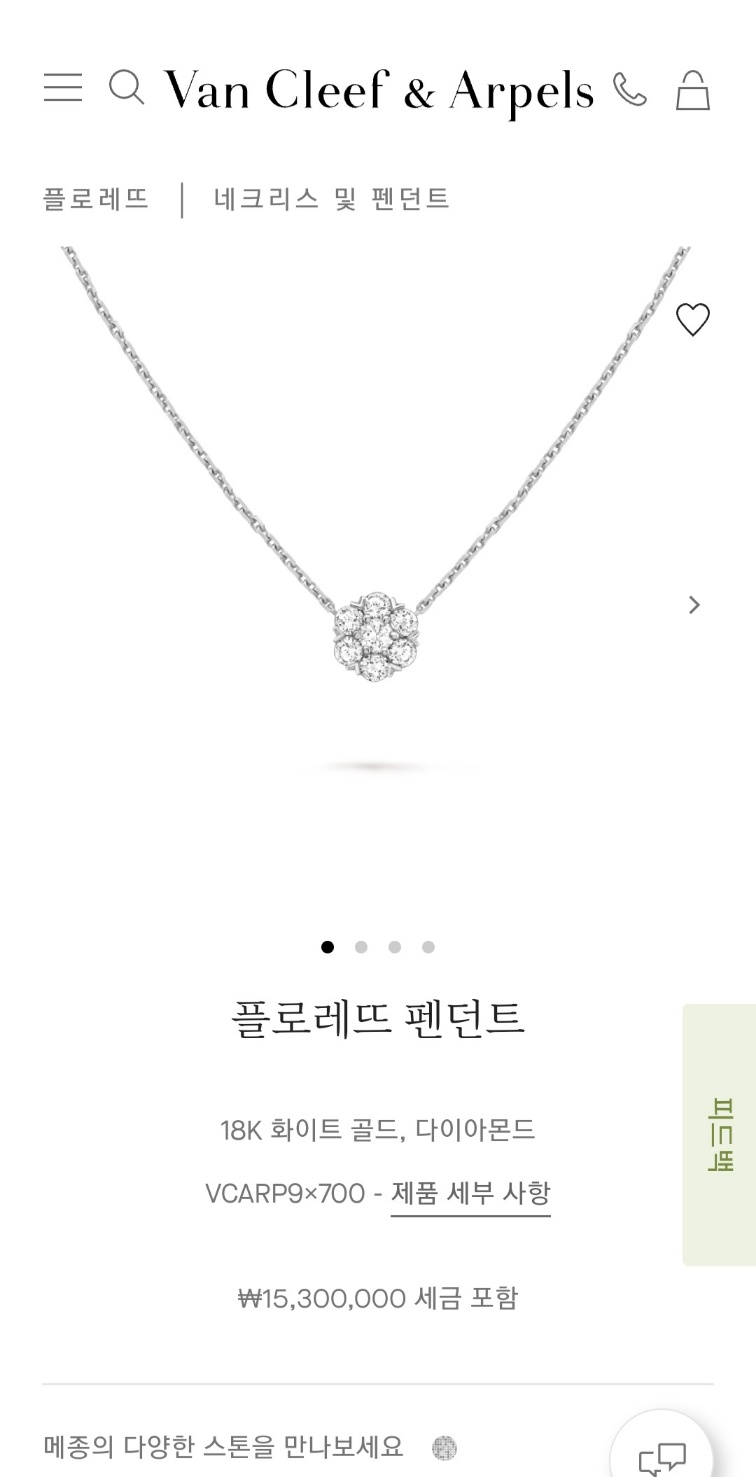The image size is (756, 1477).
Task: Open the search icon
Action: tap(126, 88)
